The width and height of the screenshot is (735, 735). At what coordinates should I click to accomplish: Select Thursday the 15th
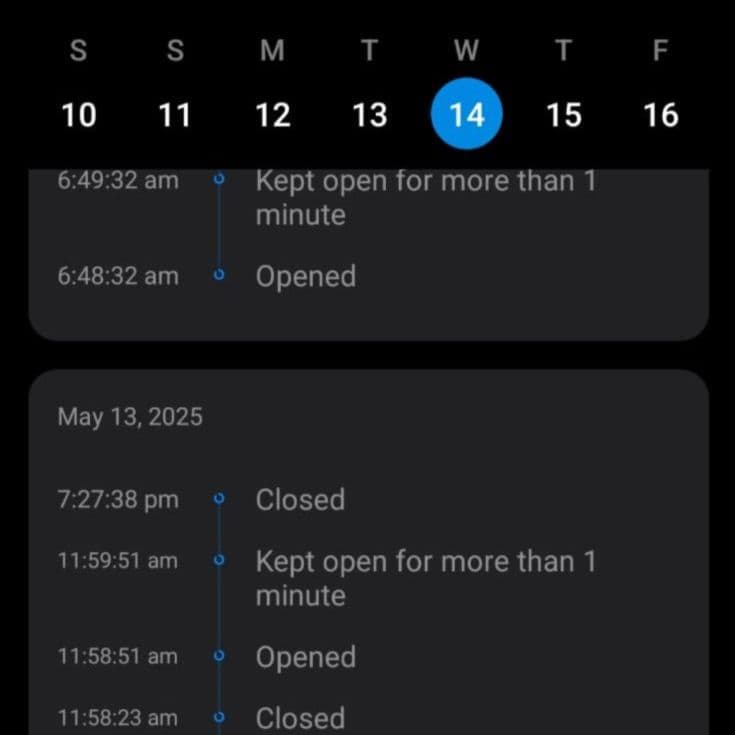[x=563, y=115]
